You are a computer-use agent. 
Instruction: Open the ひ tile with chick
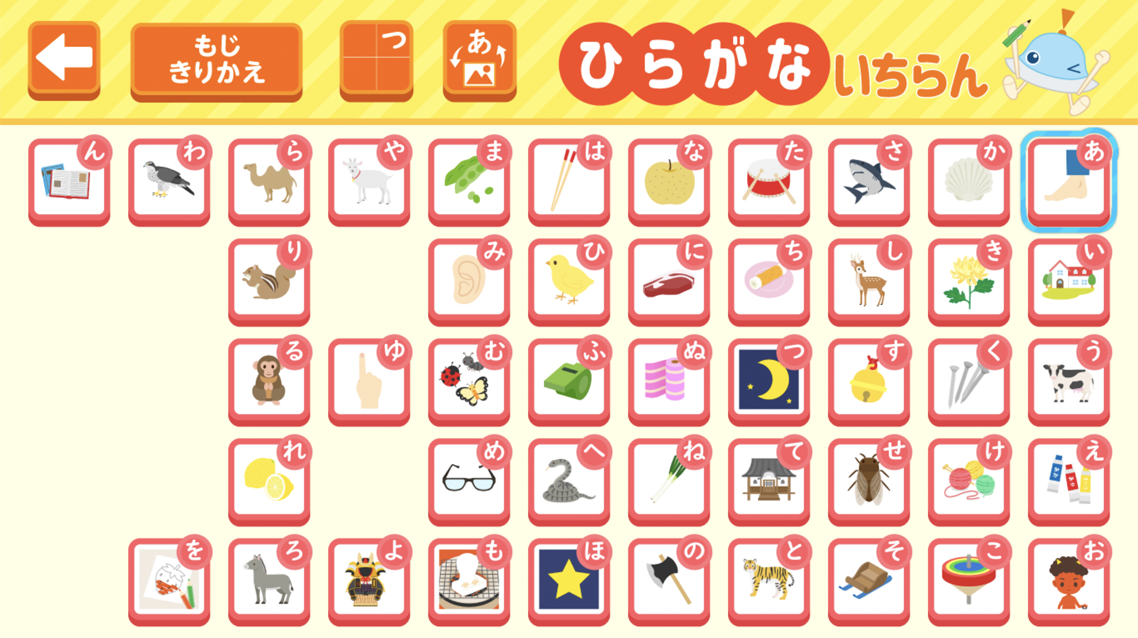(x=568, y=281)
